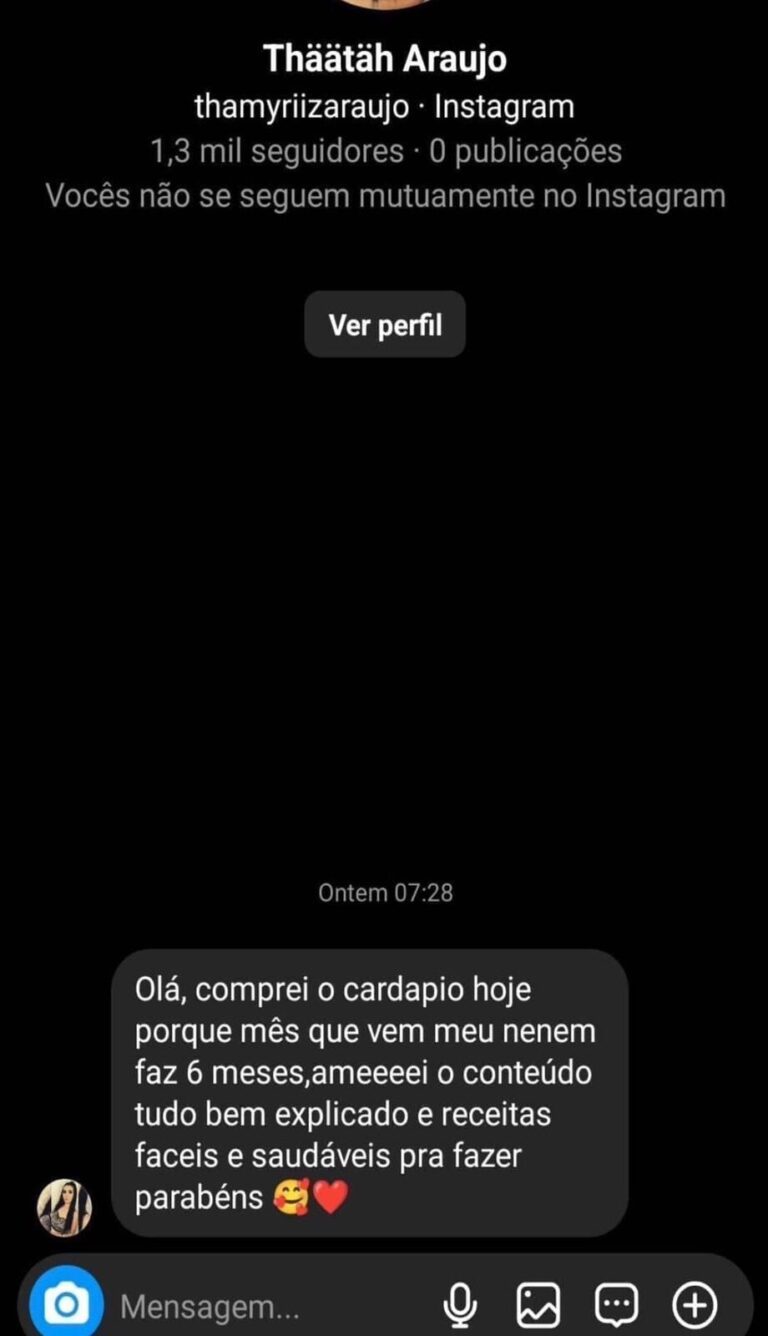The image size is (768, 1336).
Task: Tap the sender's small avatar beside the message
Action: click(x=64, y=1206)
